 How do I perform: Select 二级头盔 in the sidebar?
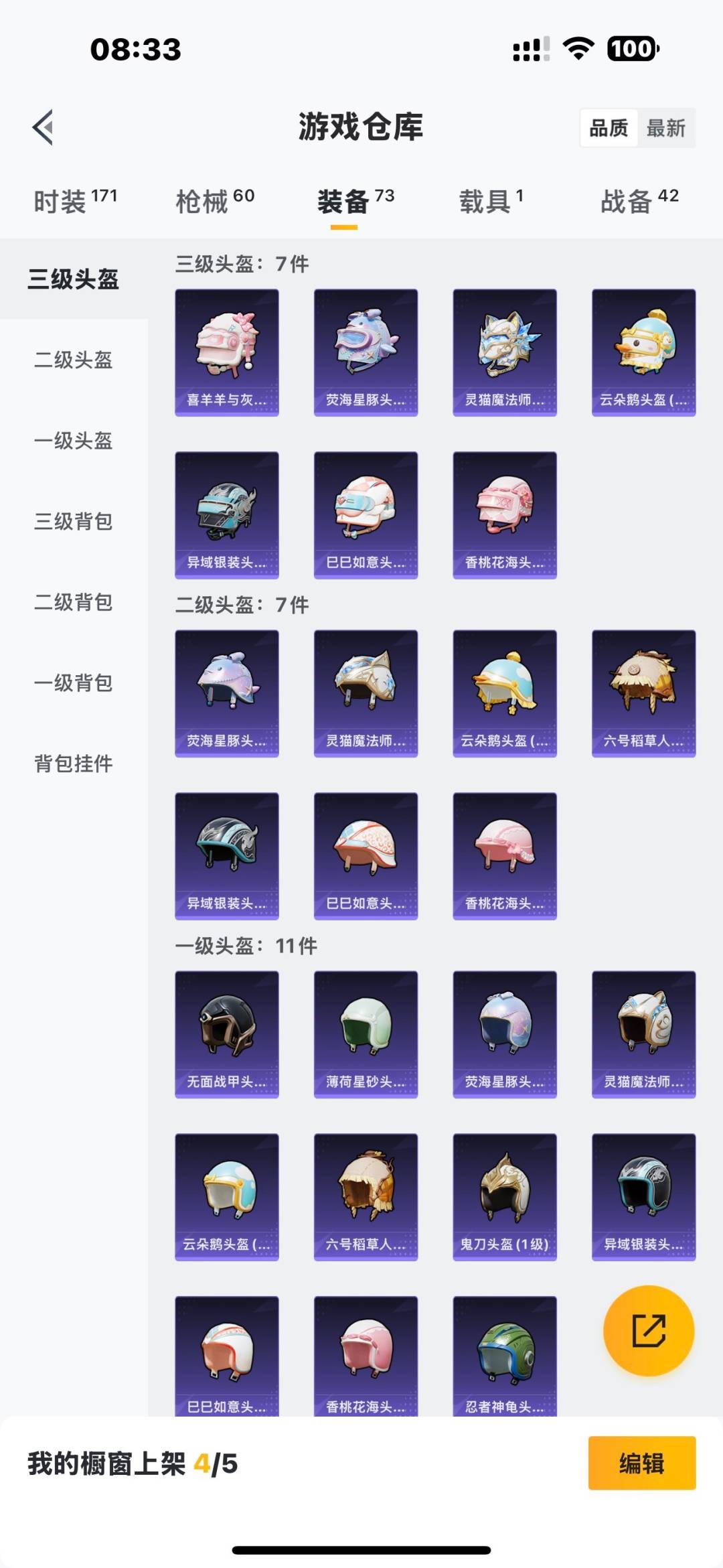click(74, 360)
